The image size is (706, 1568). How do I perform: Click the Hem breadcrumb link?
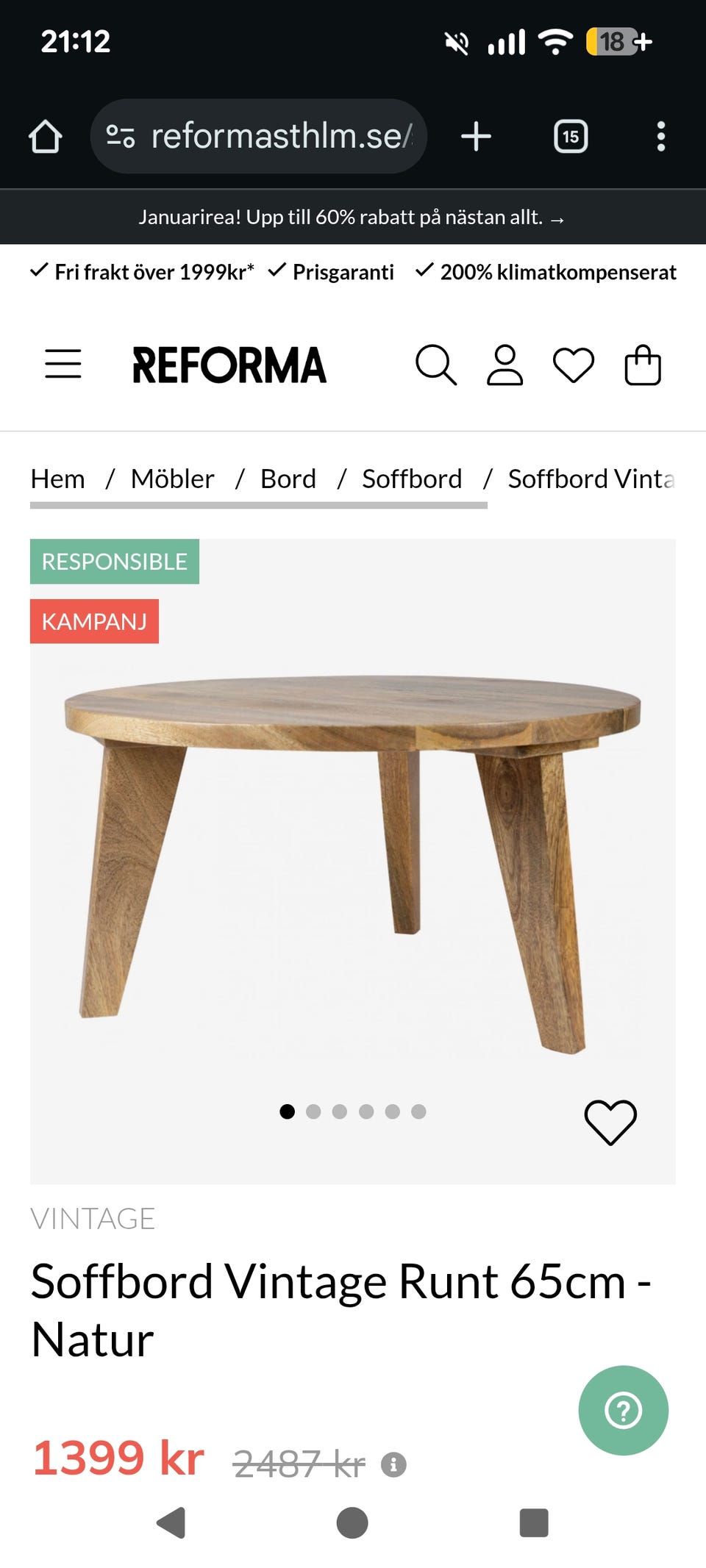click(x=59, y=478)
